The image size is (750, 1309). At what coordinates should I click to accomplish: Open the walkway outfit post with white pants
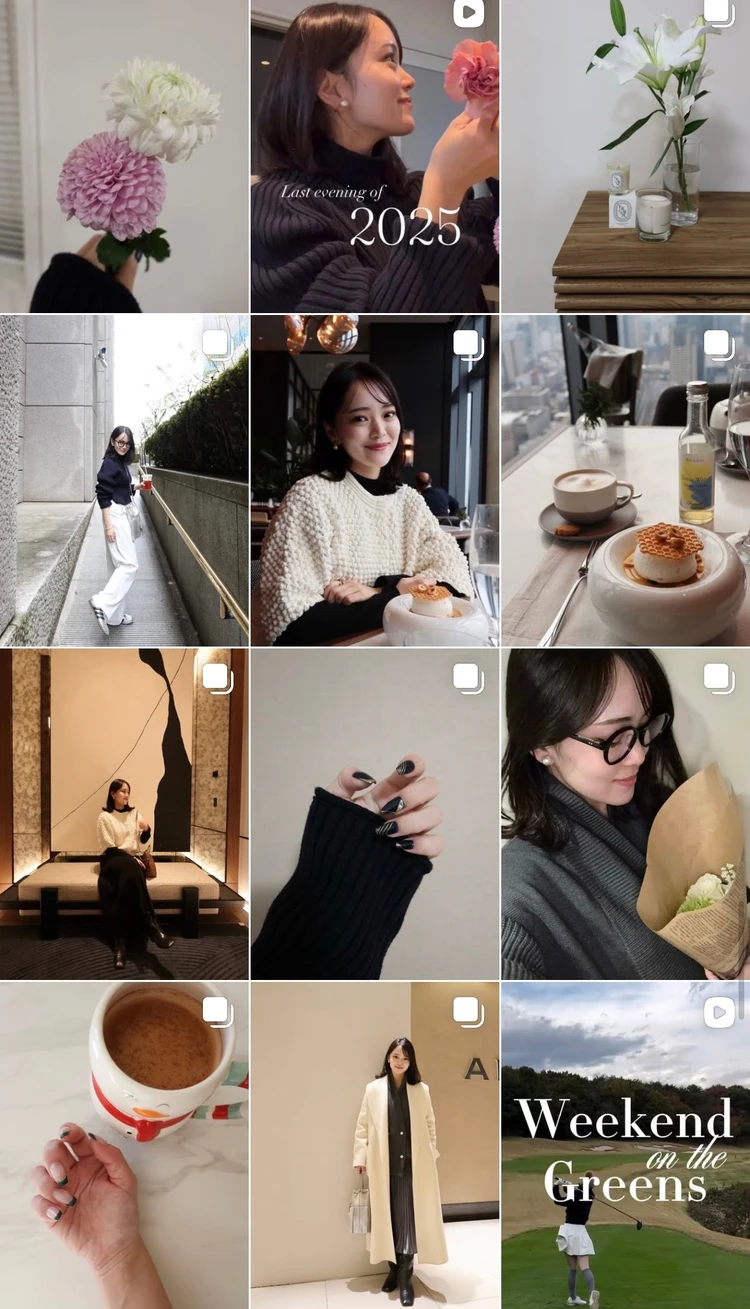(124, 480)
